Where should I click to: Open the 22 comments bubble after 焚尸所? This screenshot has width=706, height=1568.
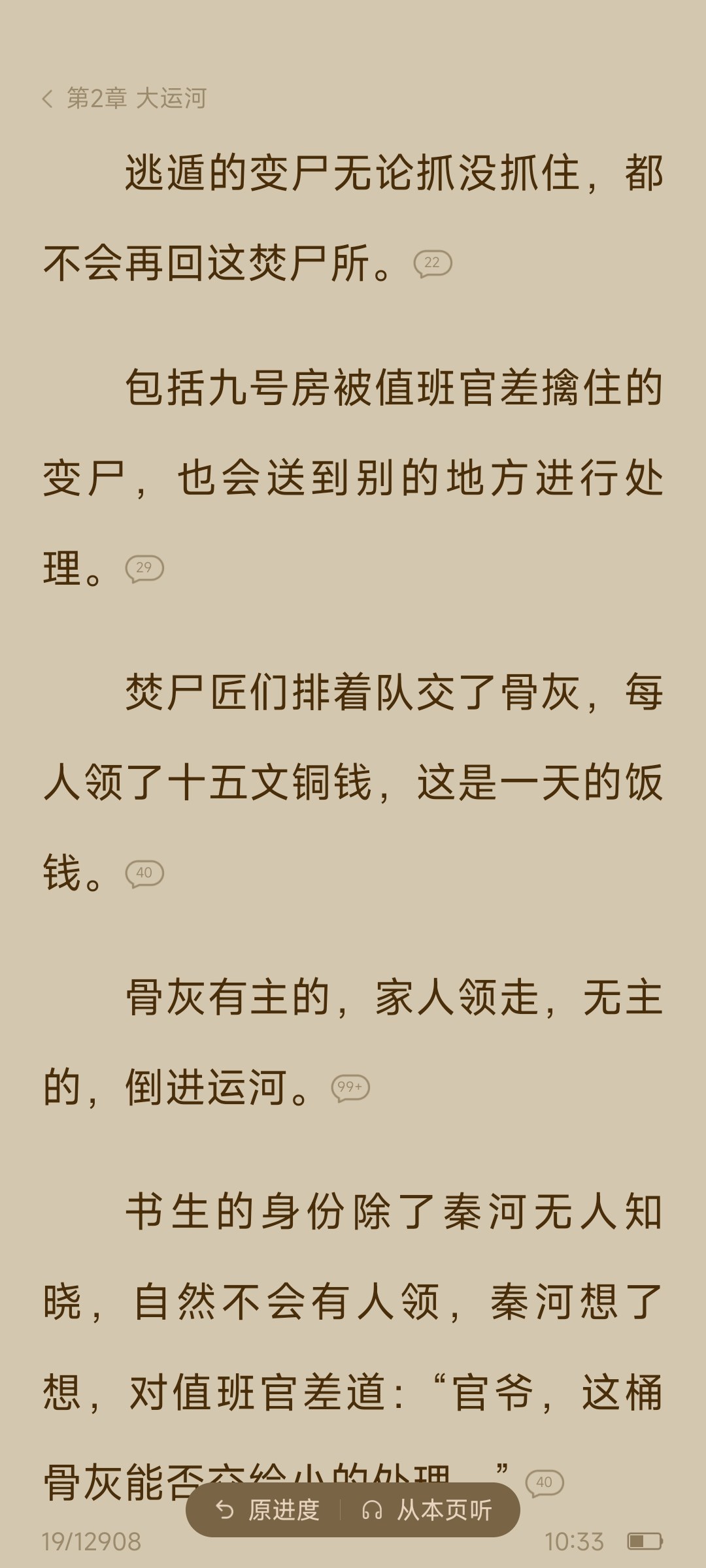coord(433,263)
